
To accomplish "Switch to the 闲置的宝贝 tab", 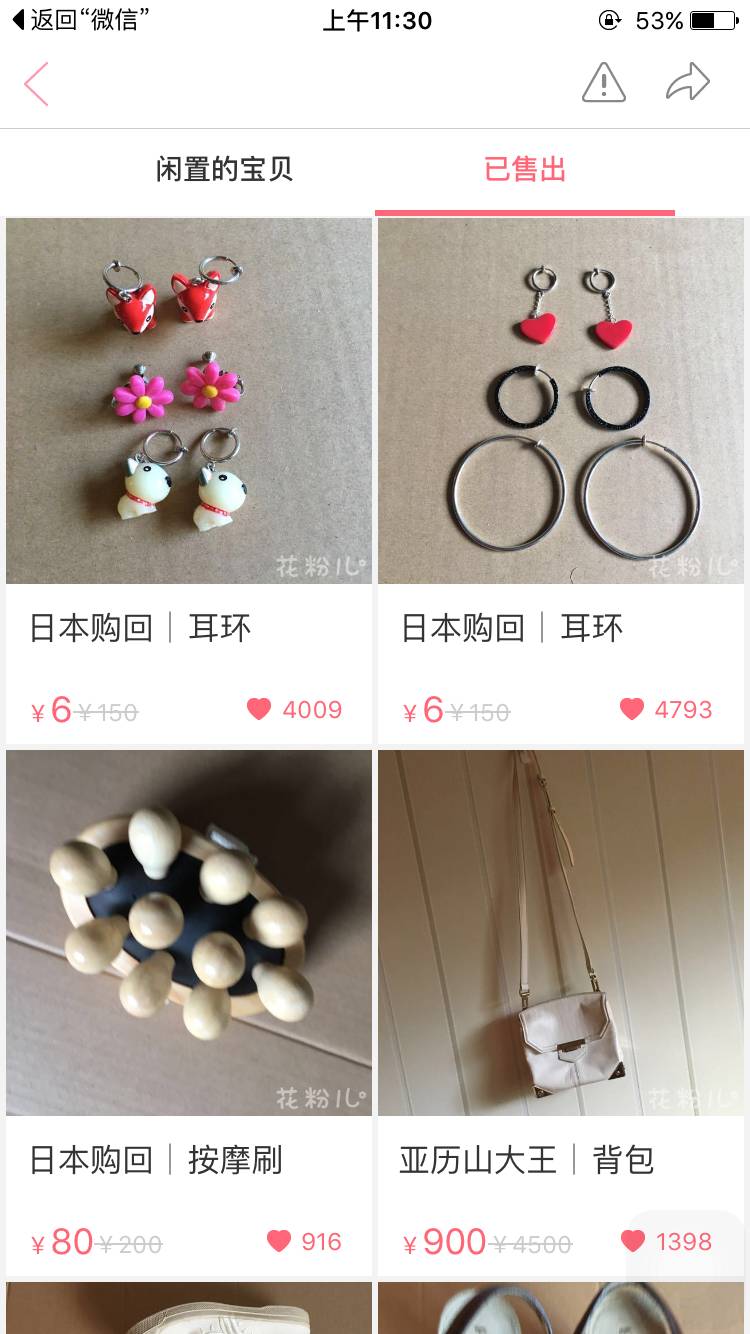I will pos(225,168).
